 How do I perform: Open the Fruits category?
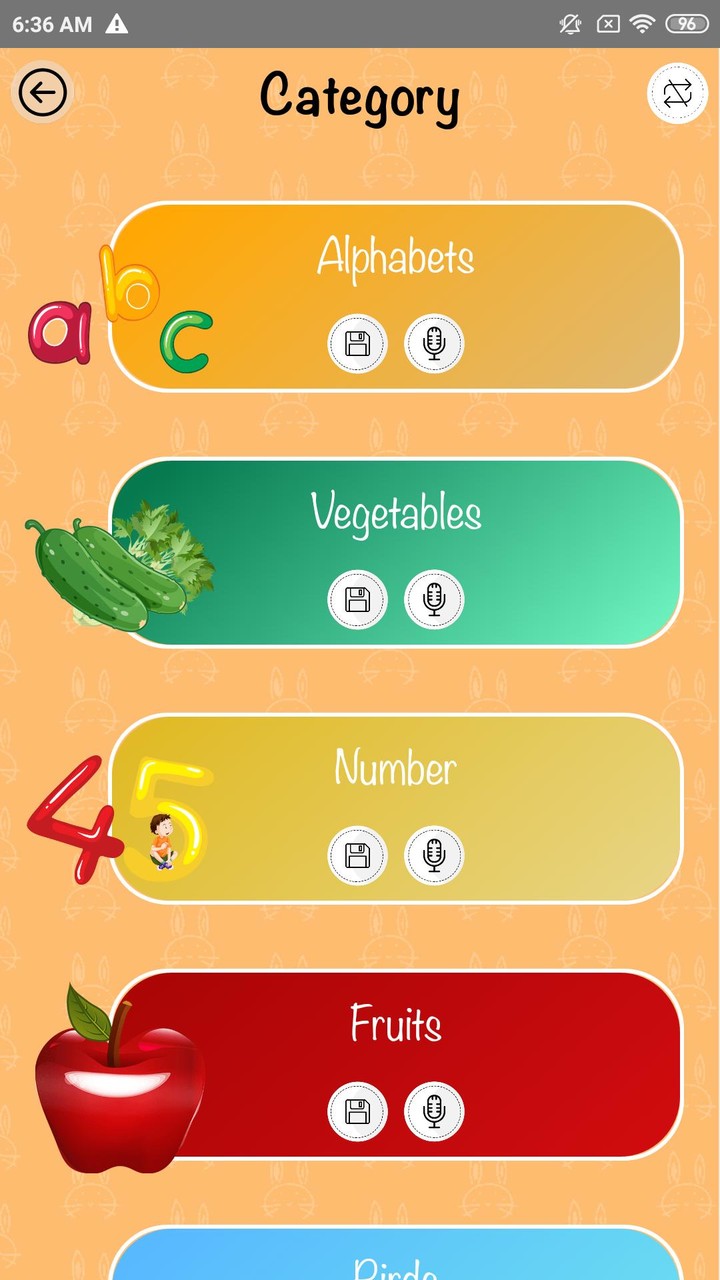coord(395,1026)
